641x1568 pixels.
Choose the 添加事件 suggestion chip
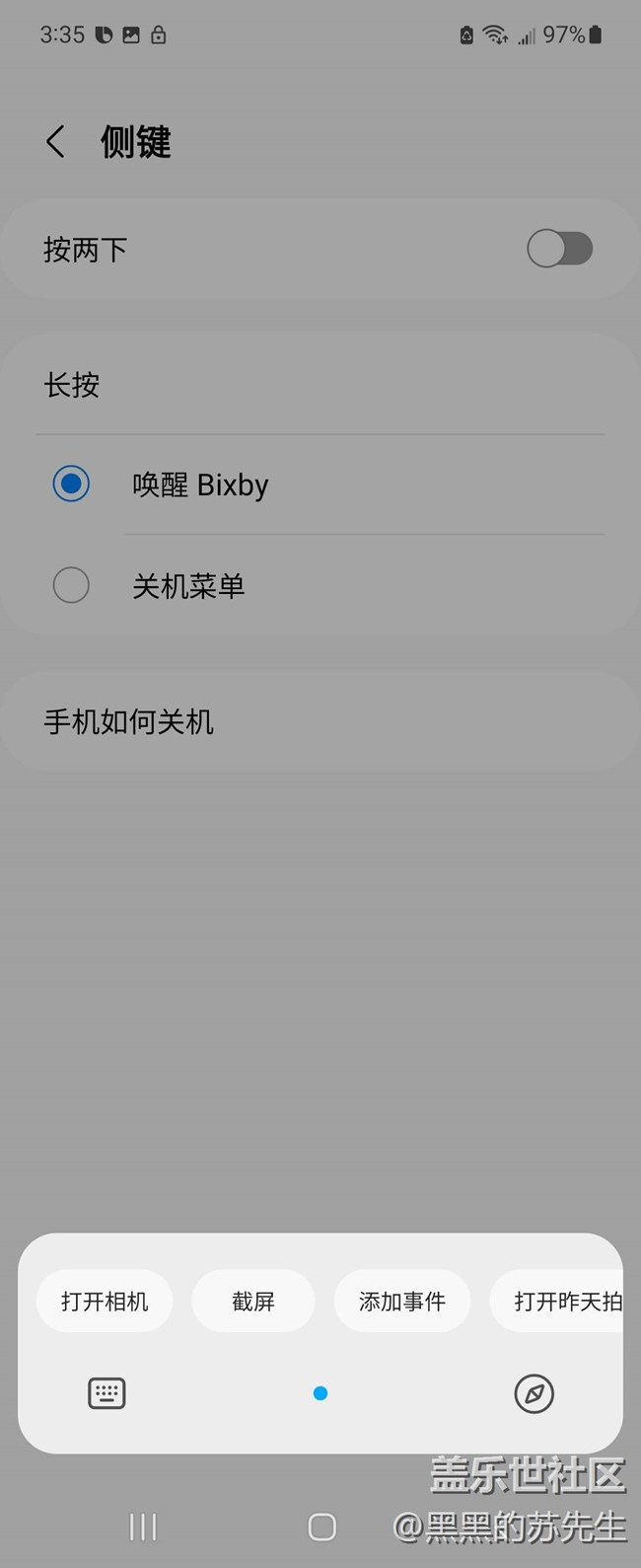[x=402, y=1302]
